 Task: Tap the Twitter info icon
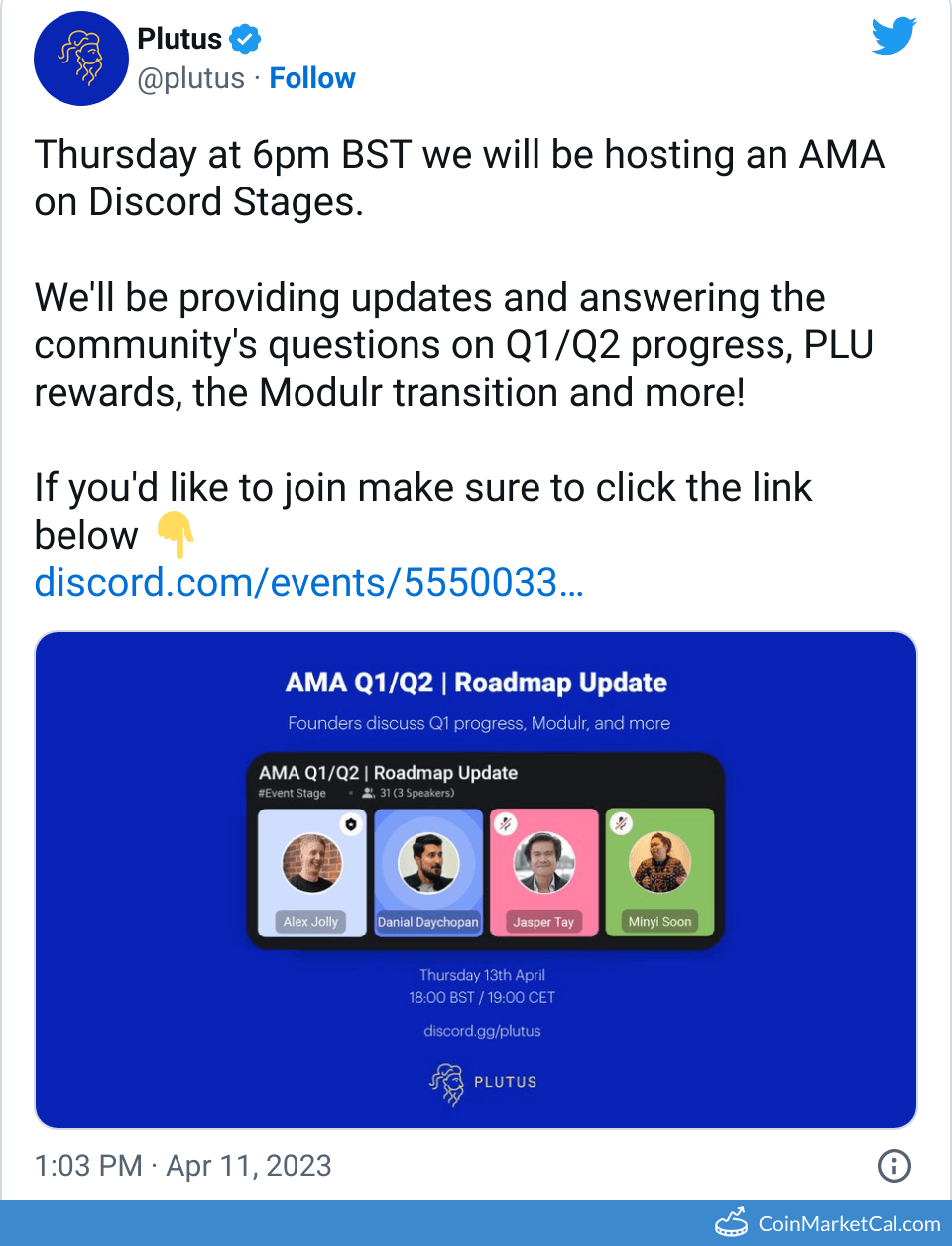click(893, 1166)
